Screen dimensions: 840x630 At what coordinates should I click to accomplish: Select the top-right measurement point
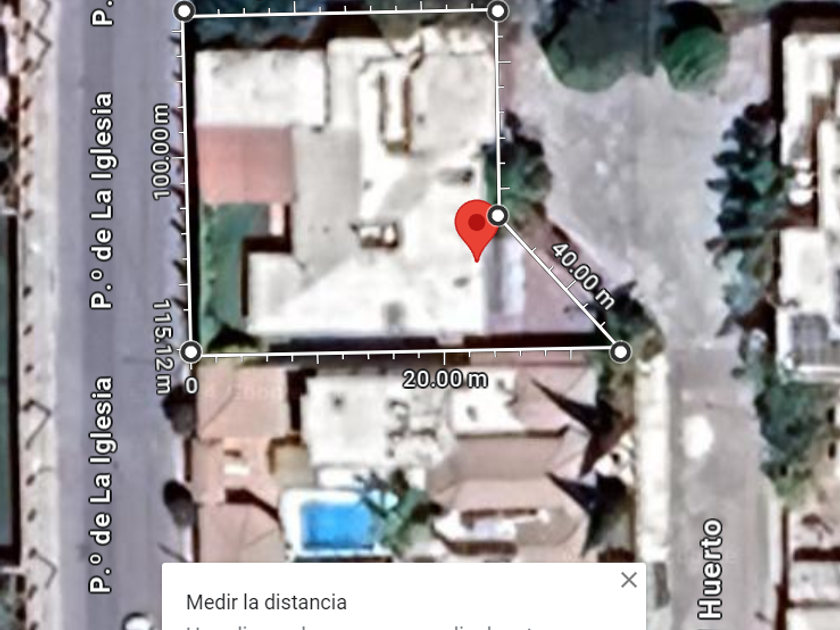tap(498, 11)
